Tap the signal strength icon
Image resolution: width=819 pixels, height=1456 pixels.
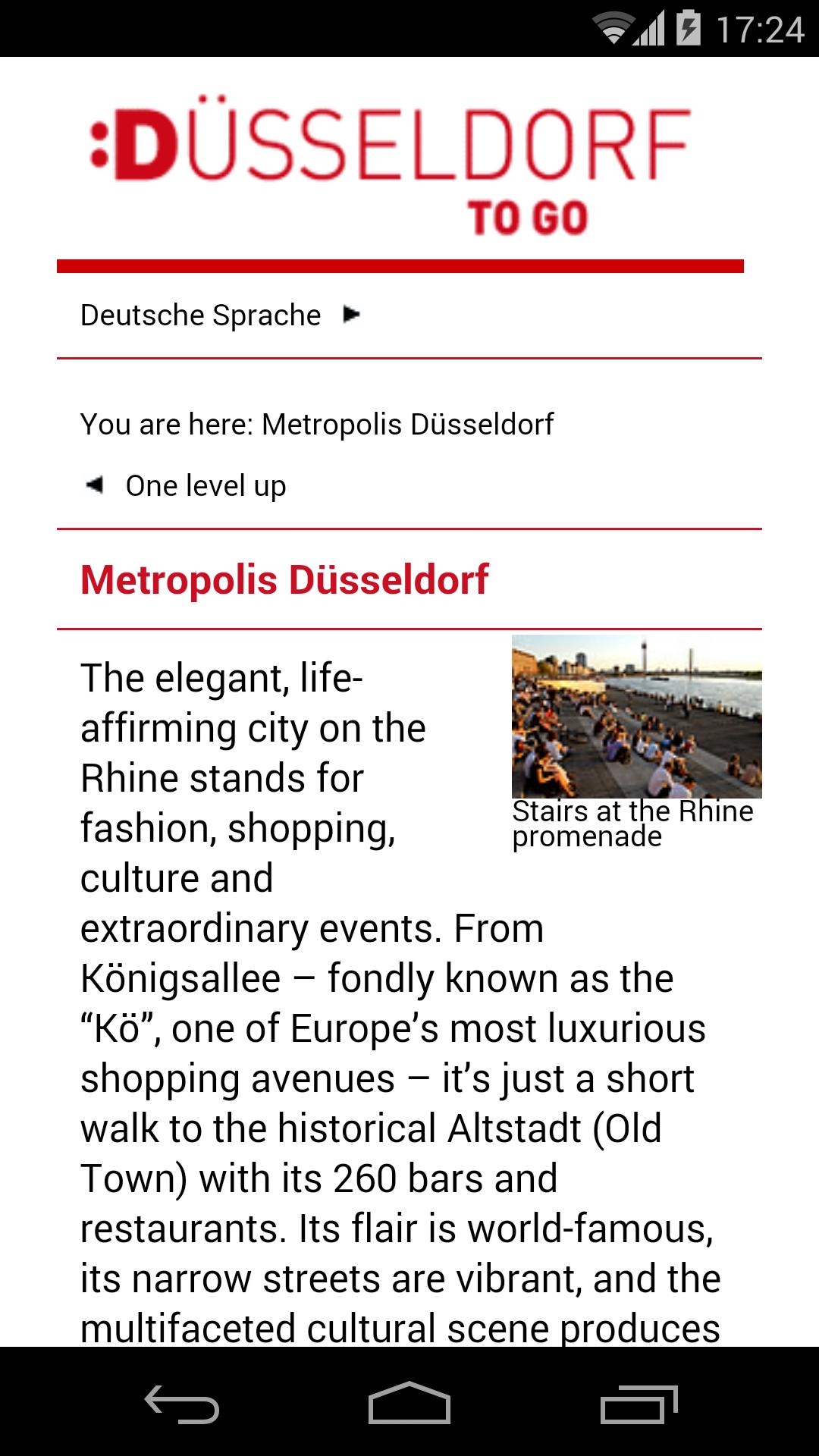[648, 30]
